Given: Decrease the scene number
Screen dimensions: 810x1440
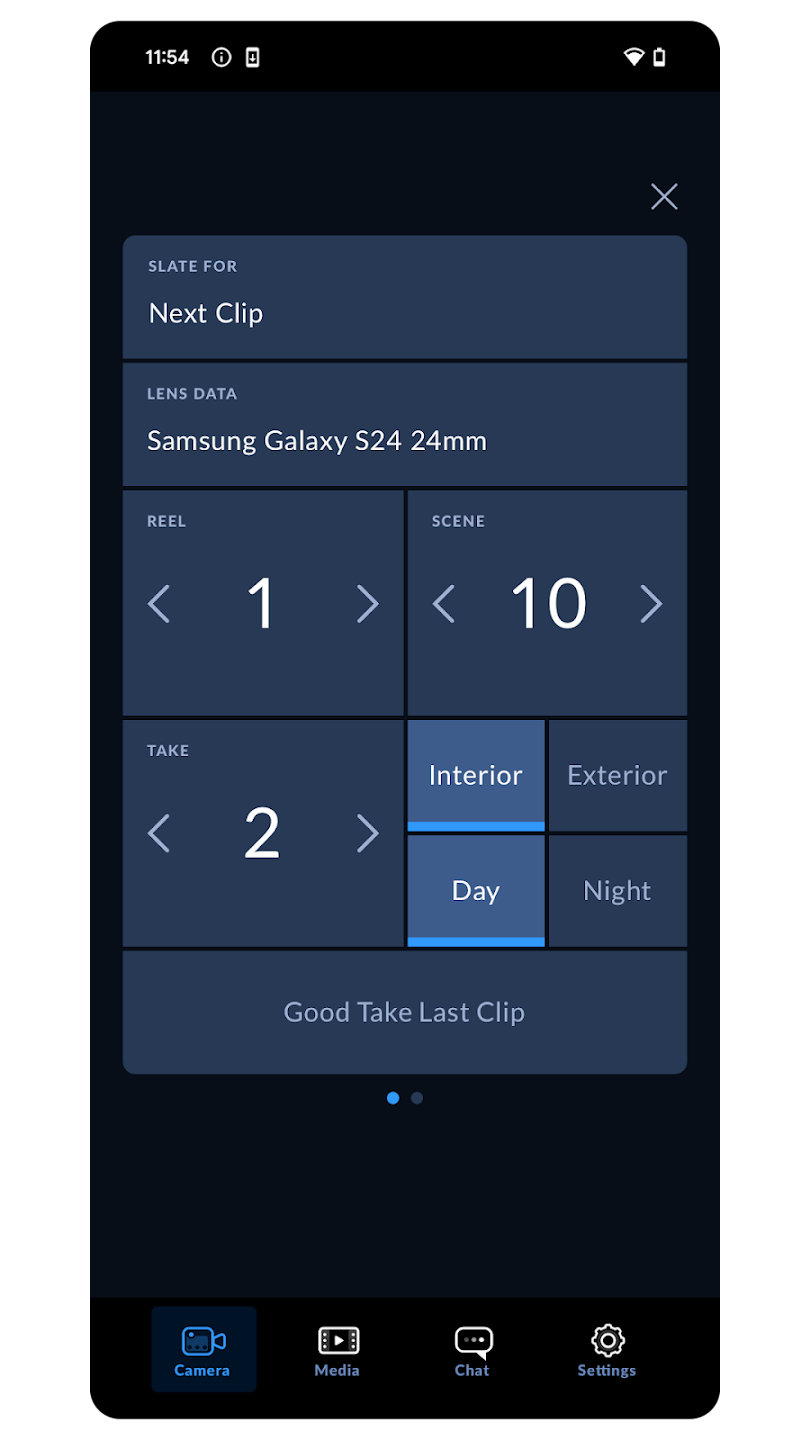Looking at the screenshot, I should (444, 604).
